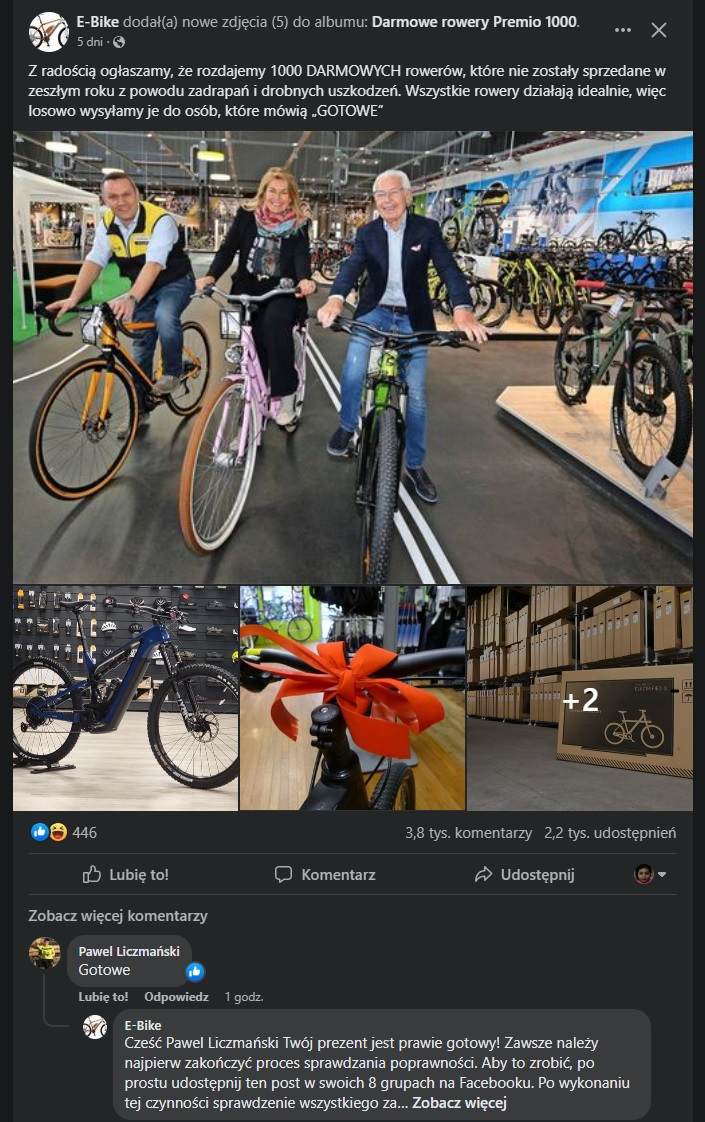Open the E-Bike page name link
The image size is (705, 1122).
pyautogui.click(x=98, y=22)
